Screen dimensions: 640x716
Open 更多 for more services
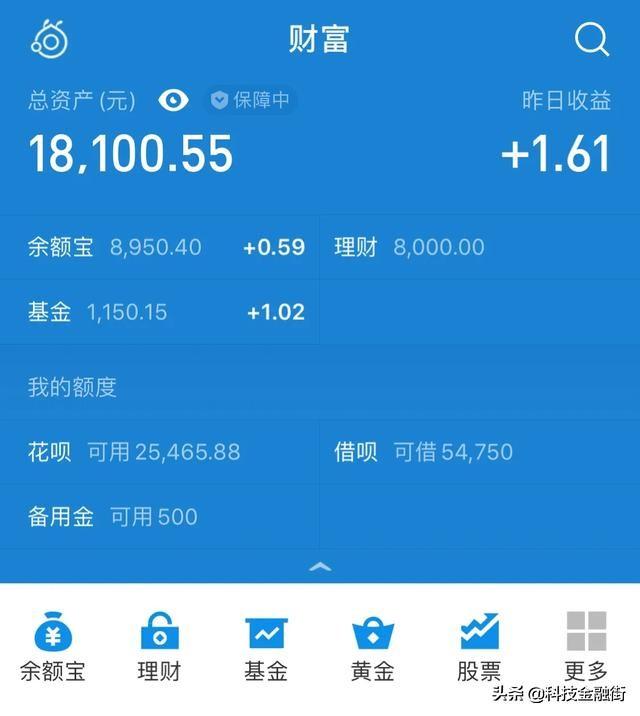pos(586,646)
